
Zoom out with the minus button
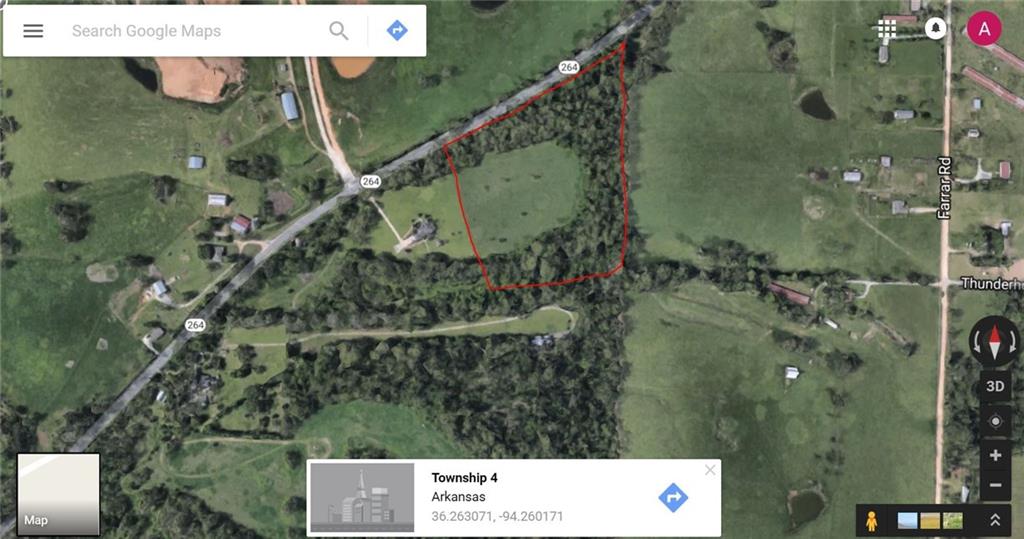pyautogui.click(x=995, y=486)
